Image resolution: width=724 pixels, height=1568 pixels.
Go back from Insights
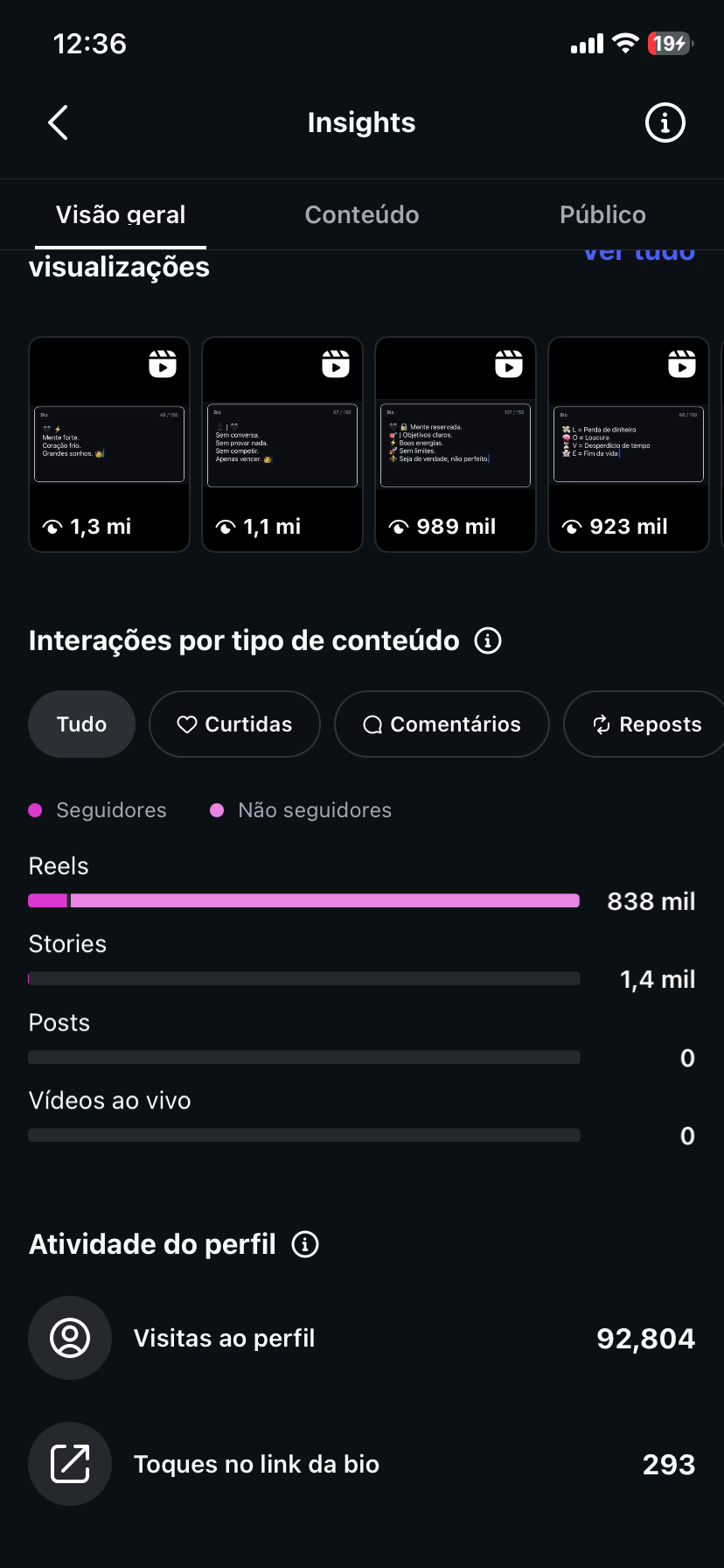pos(58,122)
